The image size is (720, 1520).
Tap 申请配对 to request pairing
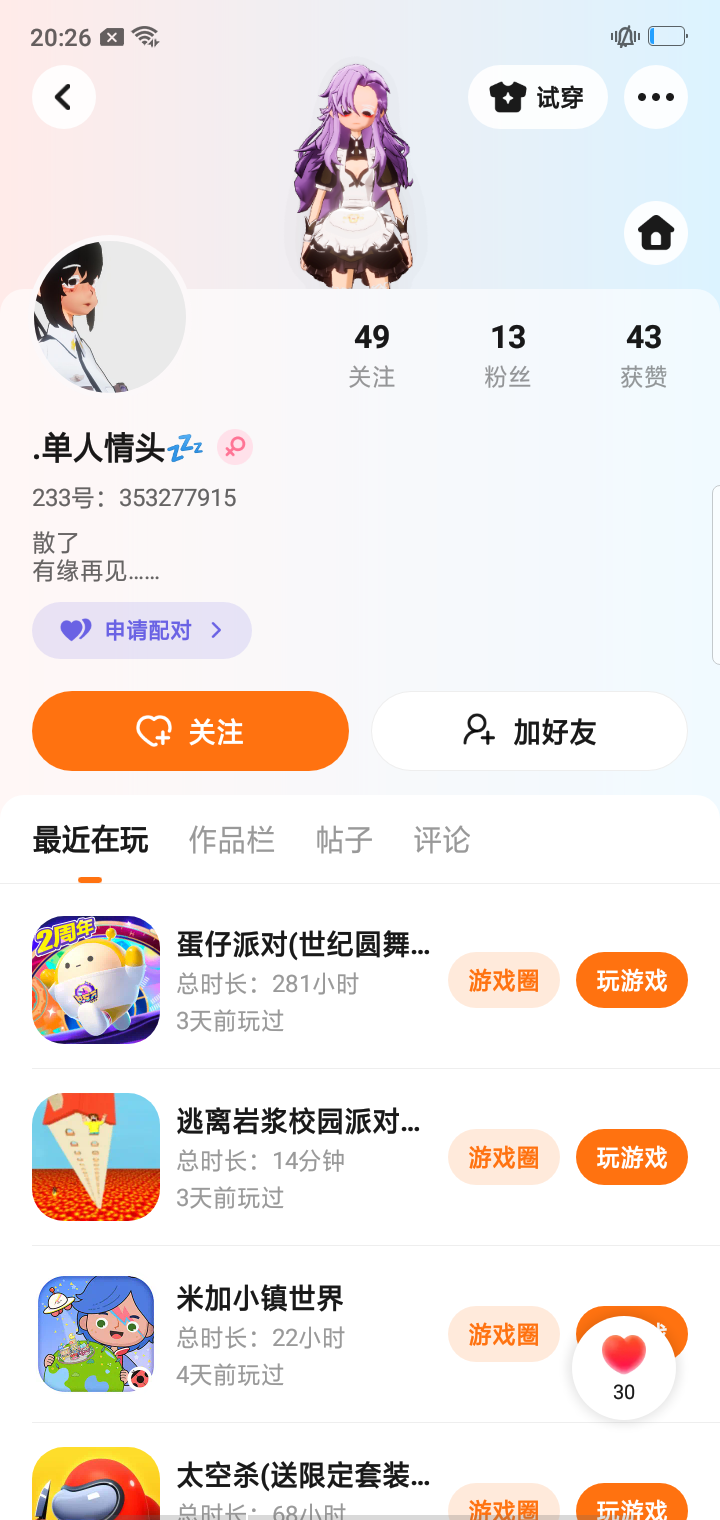click(142, 630)
